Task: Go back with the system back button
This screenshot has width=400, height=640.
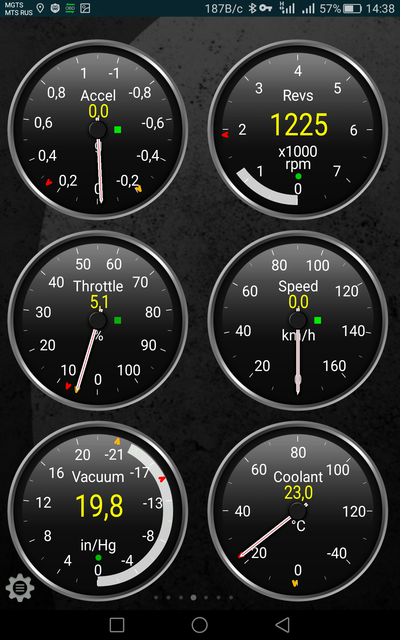Action: [282, 624]
